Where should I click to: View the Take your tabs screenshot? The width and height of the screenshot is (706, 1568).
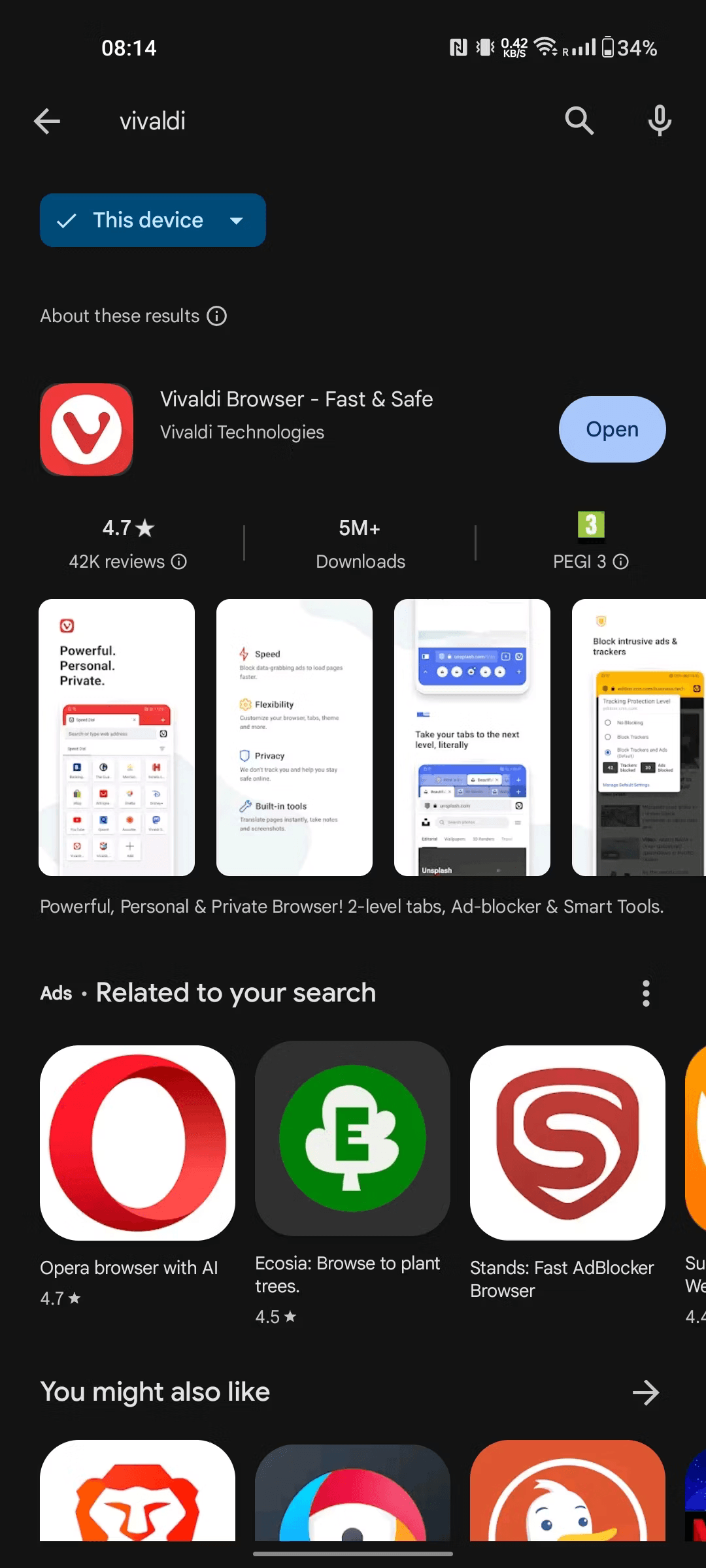click(x=472, y=737)
